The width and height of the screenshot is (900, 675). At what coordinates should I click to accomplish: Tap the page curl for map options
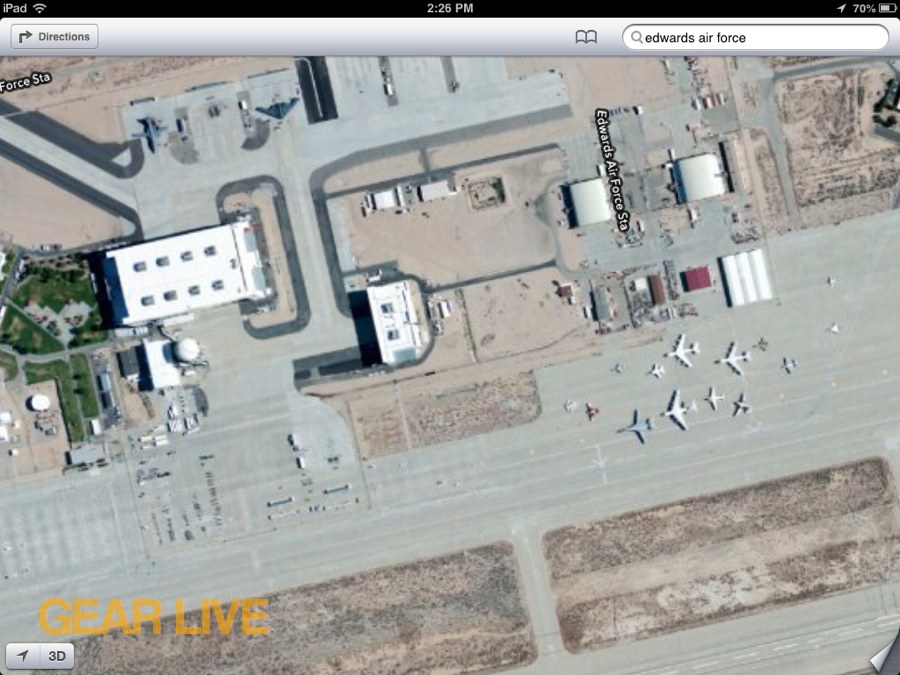(883, 658)
